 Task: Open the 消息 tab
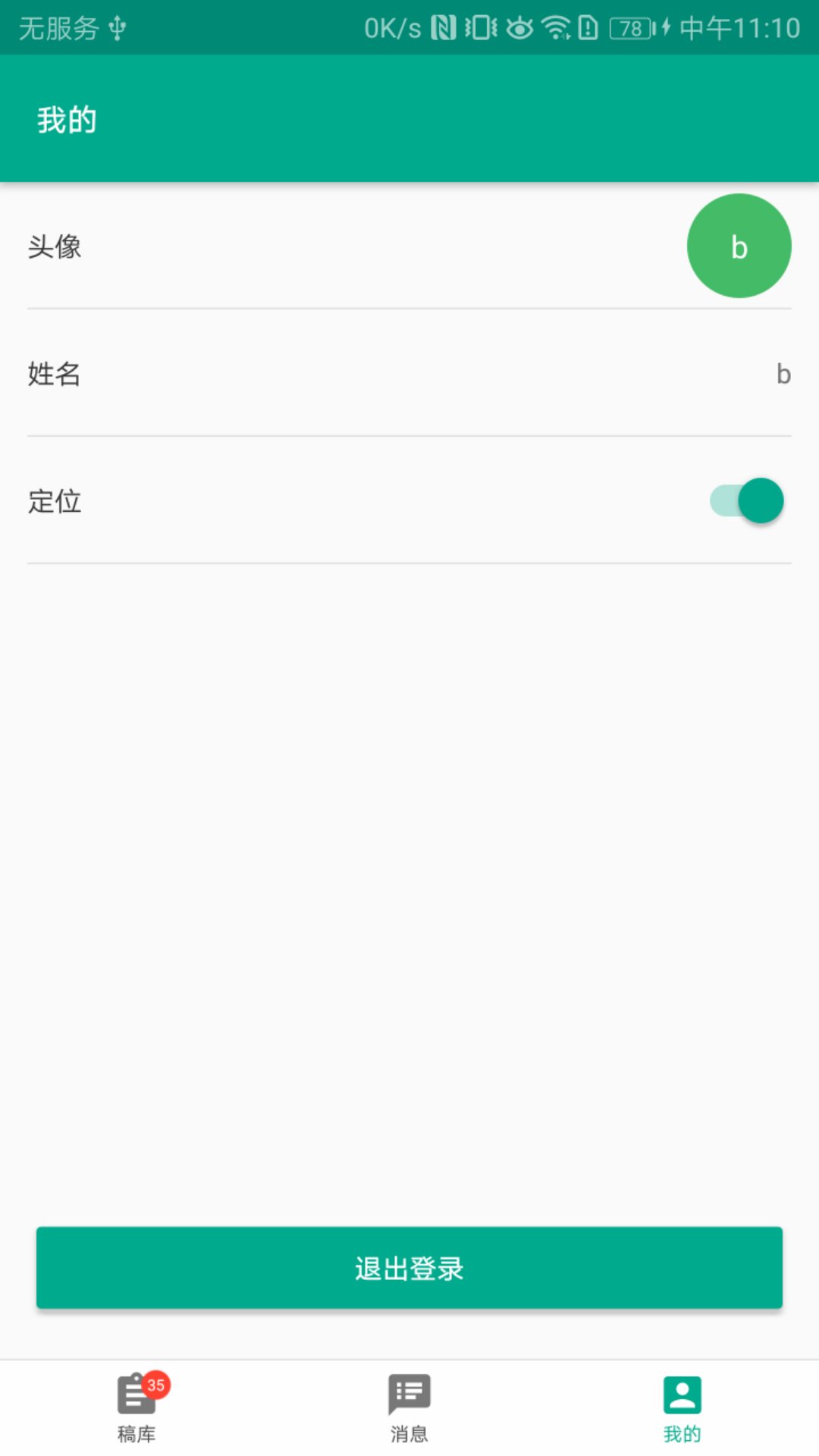click(x=409, y=1407)
